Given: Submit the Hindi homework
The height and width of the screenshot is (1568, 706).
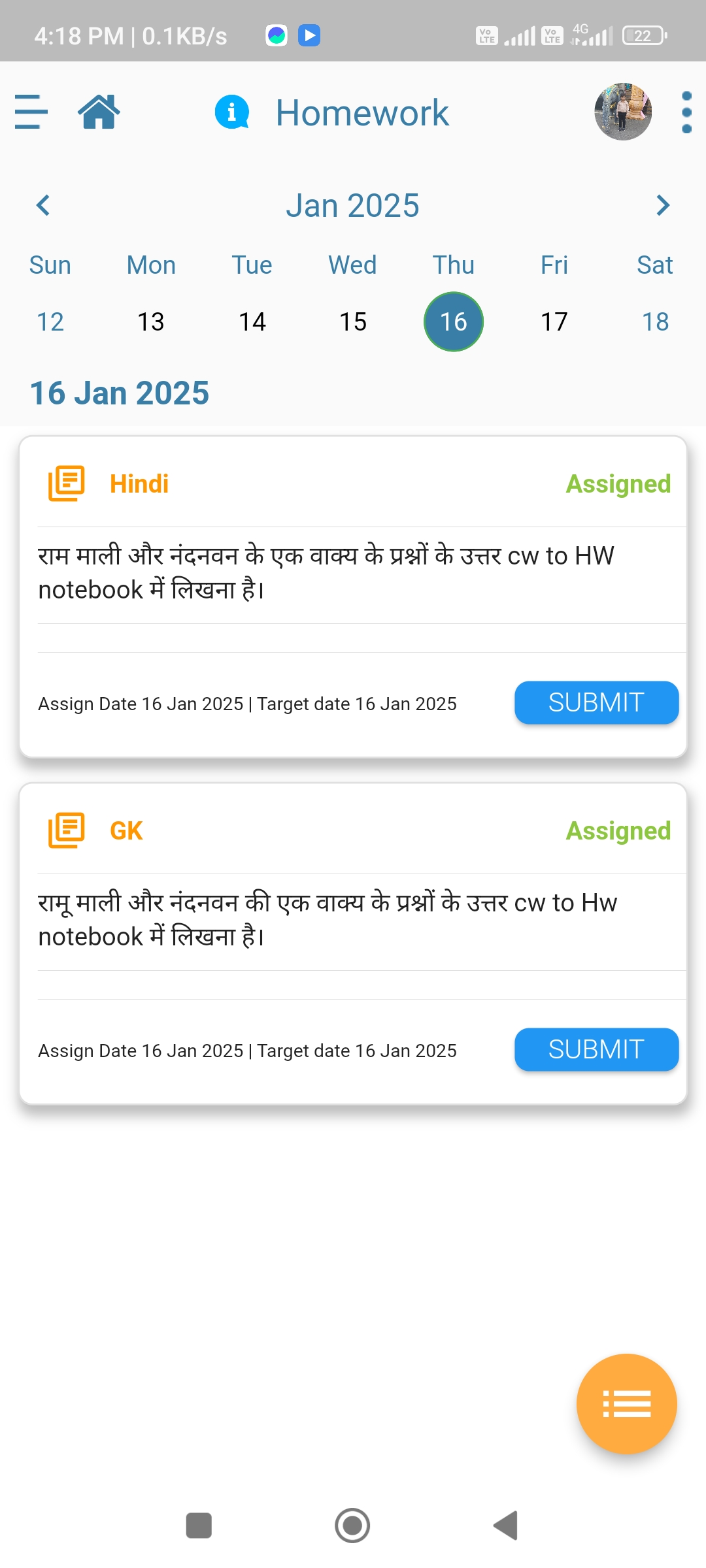Looking at the screenshot, I should coord(596,702).
